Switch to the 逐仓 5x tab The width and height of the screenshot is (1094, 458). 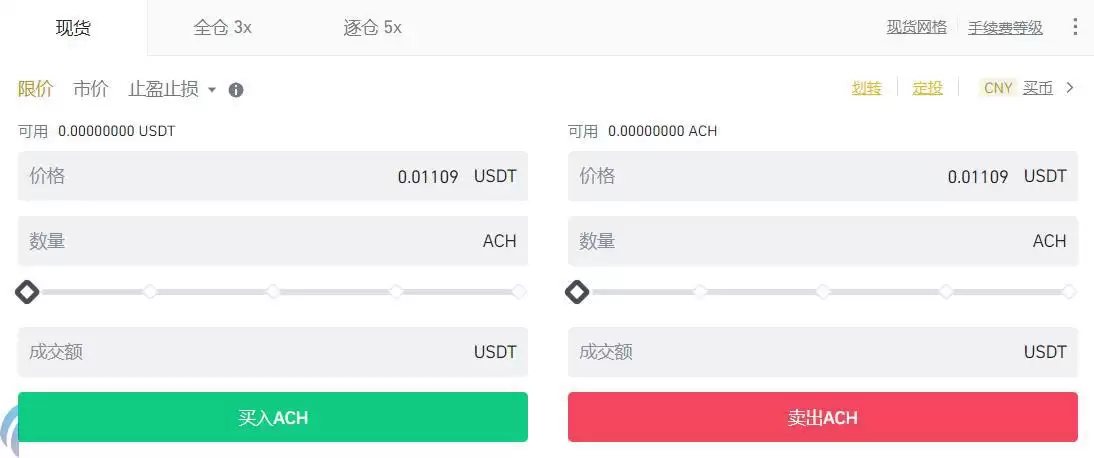372,27
